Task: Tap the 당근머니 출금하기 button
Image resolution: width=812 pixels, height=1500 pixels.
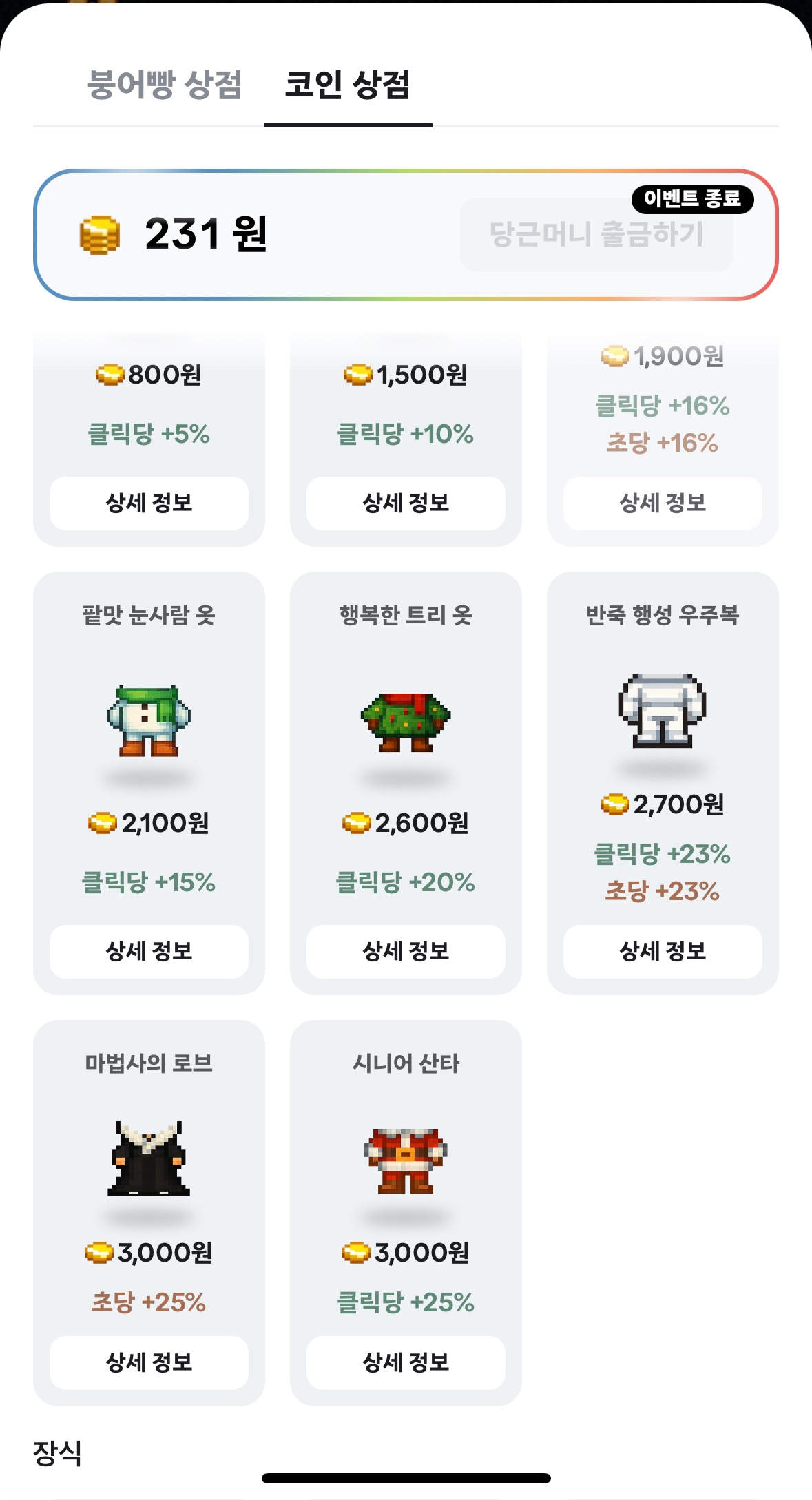Action: coord(596,235)
